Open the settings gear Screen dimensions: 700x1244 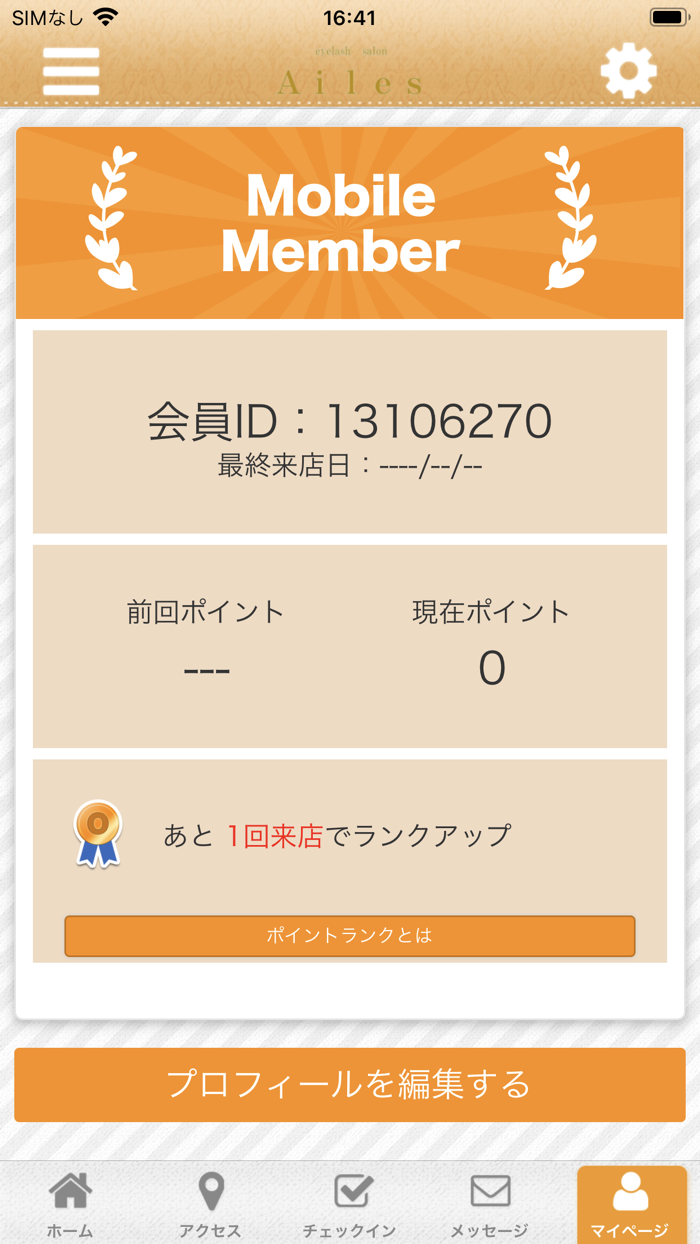click(628, 71)
